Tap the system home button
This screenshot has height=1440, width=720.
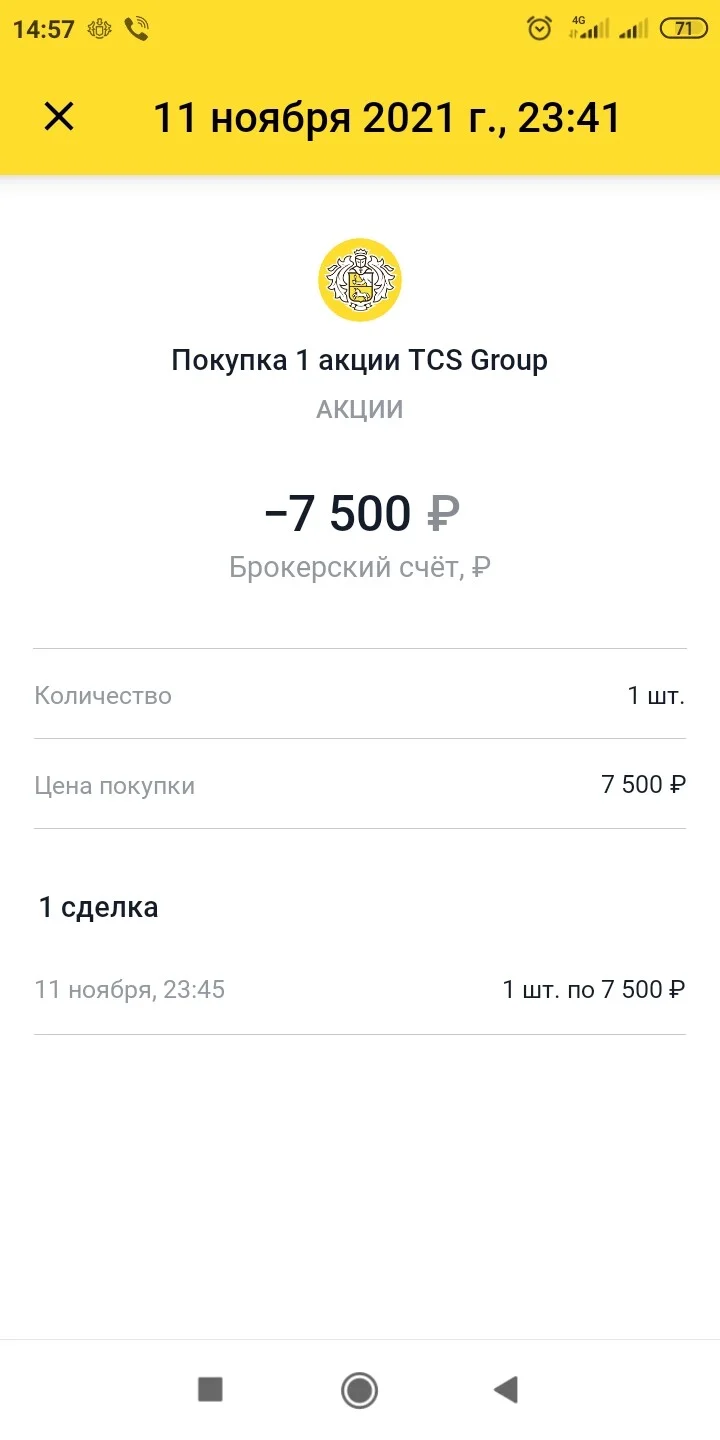(x=359, y=1389)
